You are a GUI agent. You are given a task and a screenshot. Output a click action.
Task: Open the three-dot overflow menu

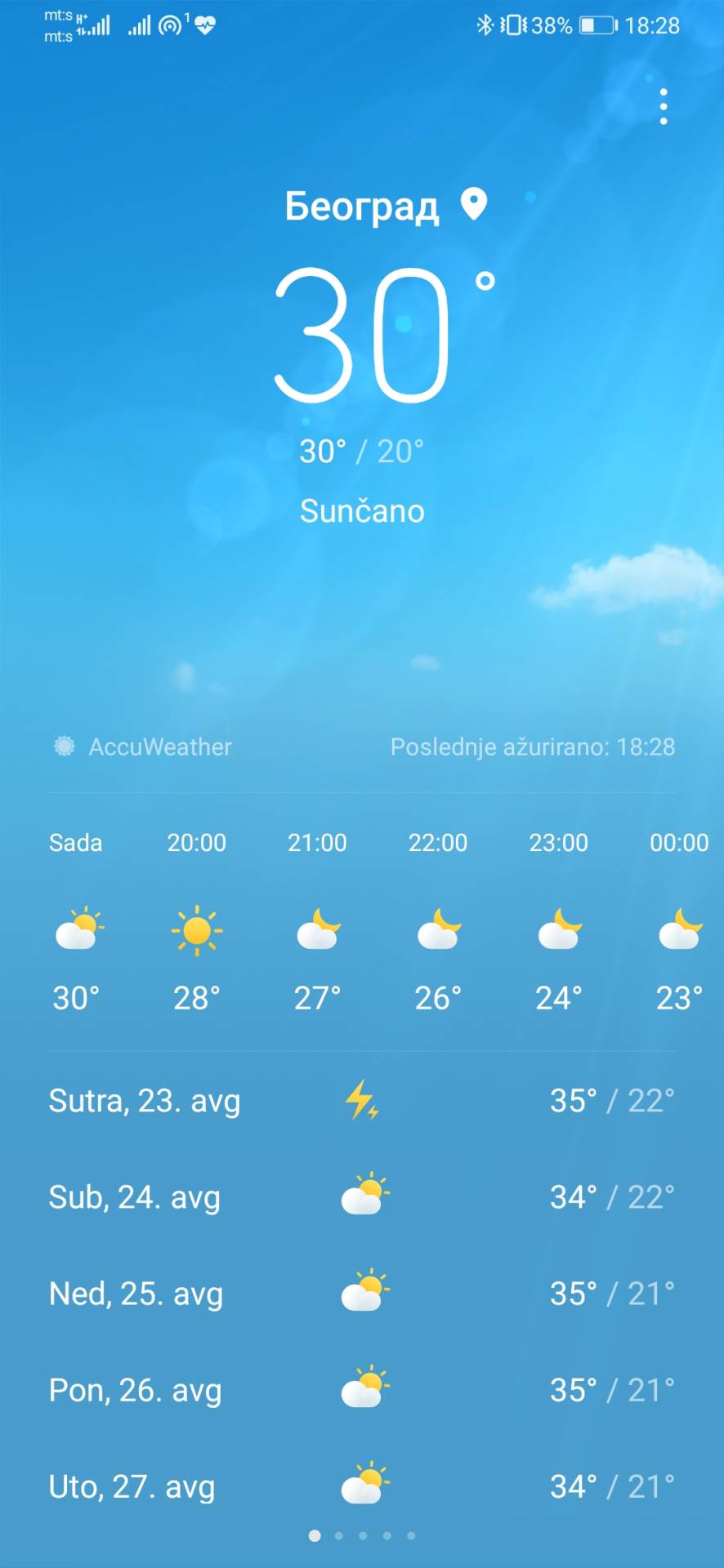click(663, 107)
